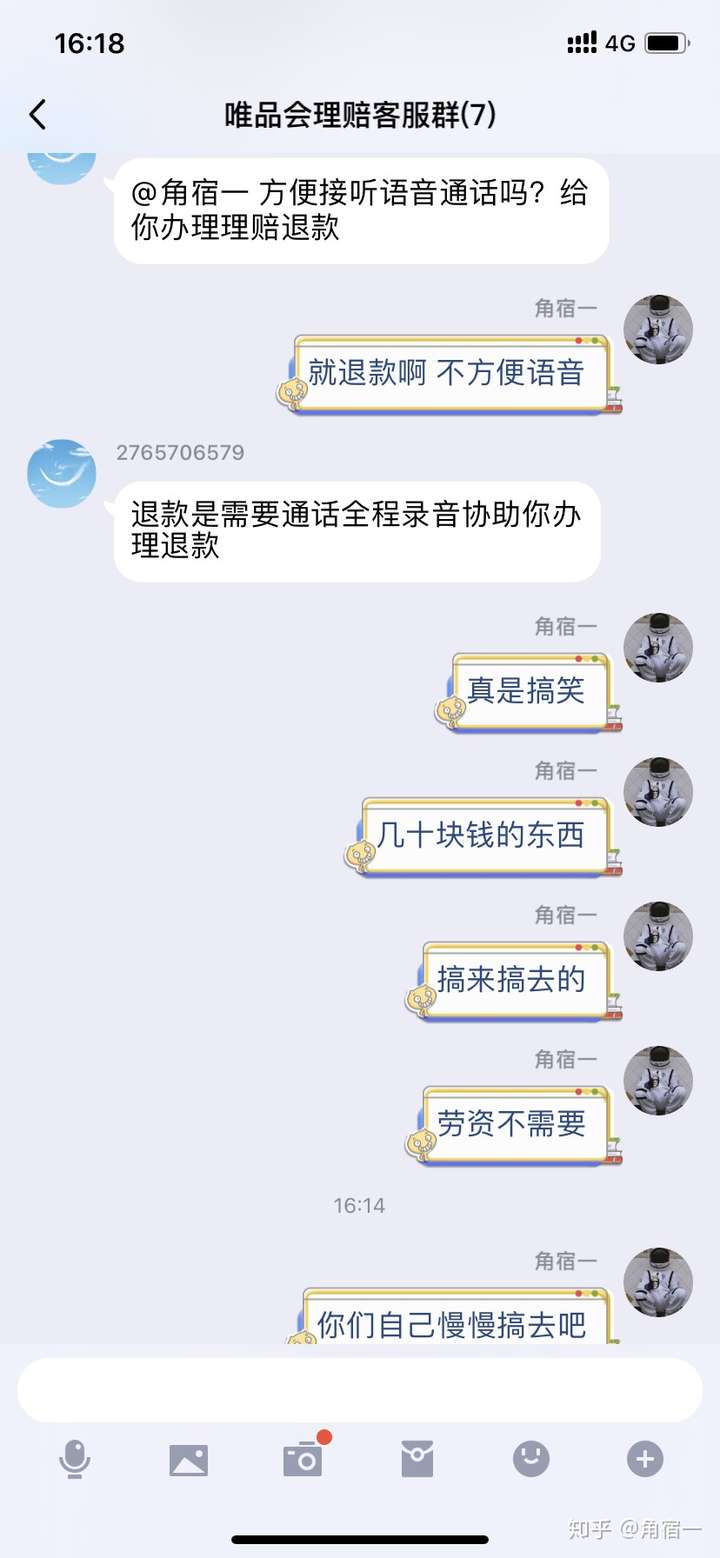Tap the avatar beside "真是搞笑" message
The height and width of the screenshot is (1558, 720).
click(x=658, y=648)
